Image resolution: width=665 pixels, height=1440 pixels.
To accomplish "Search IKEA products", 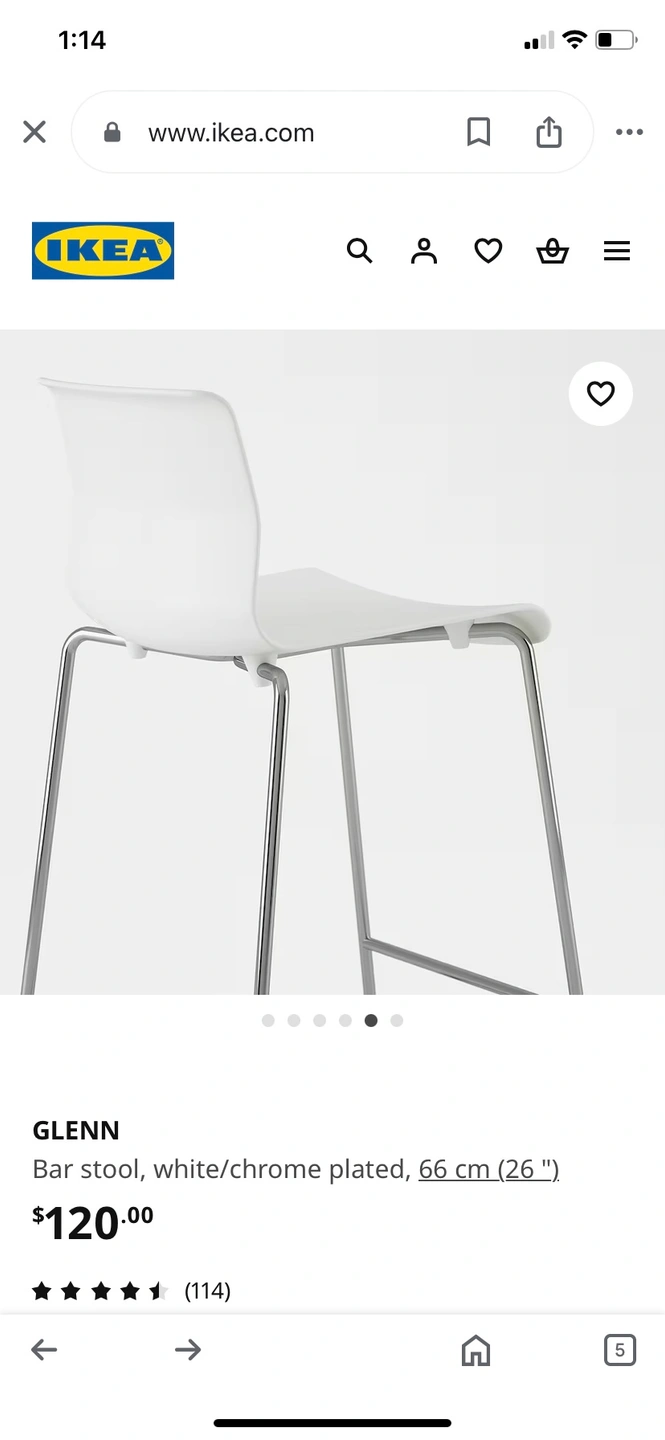I will [x=359, y=251].
